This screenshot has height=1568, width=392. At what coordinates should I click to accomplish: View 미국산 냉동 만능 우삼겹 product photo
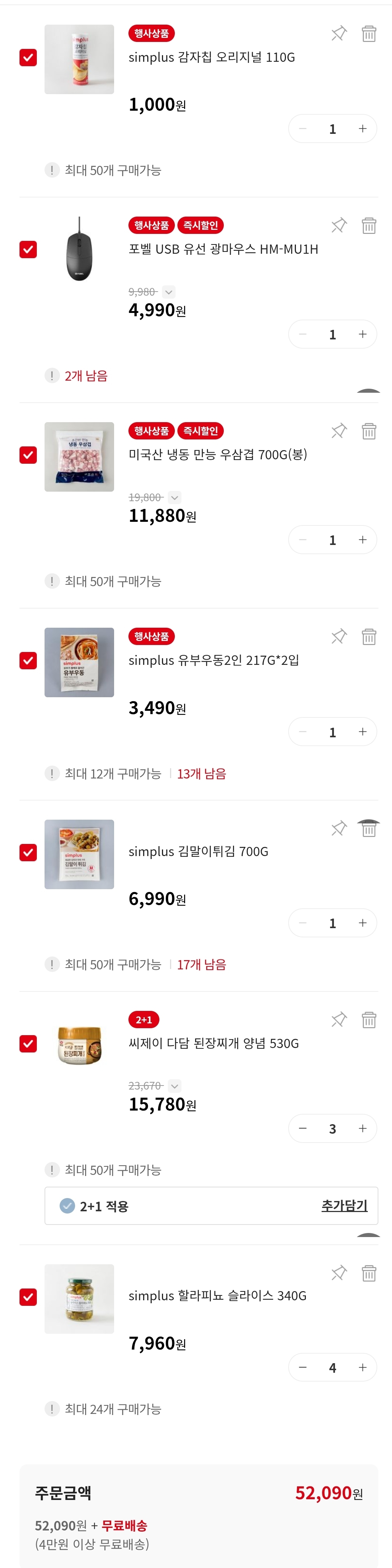(79, 456)
